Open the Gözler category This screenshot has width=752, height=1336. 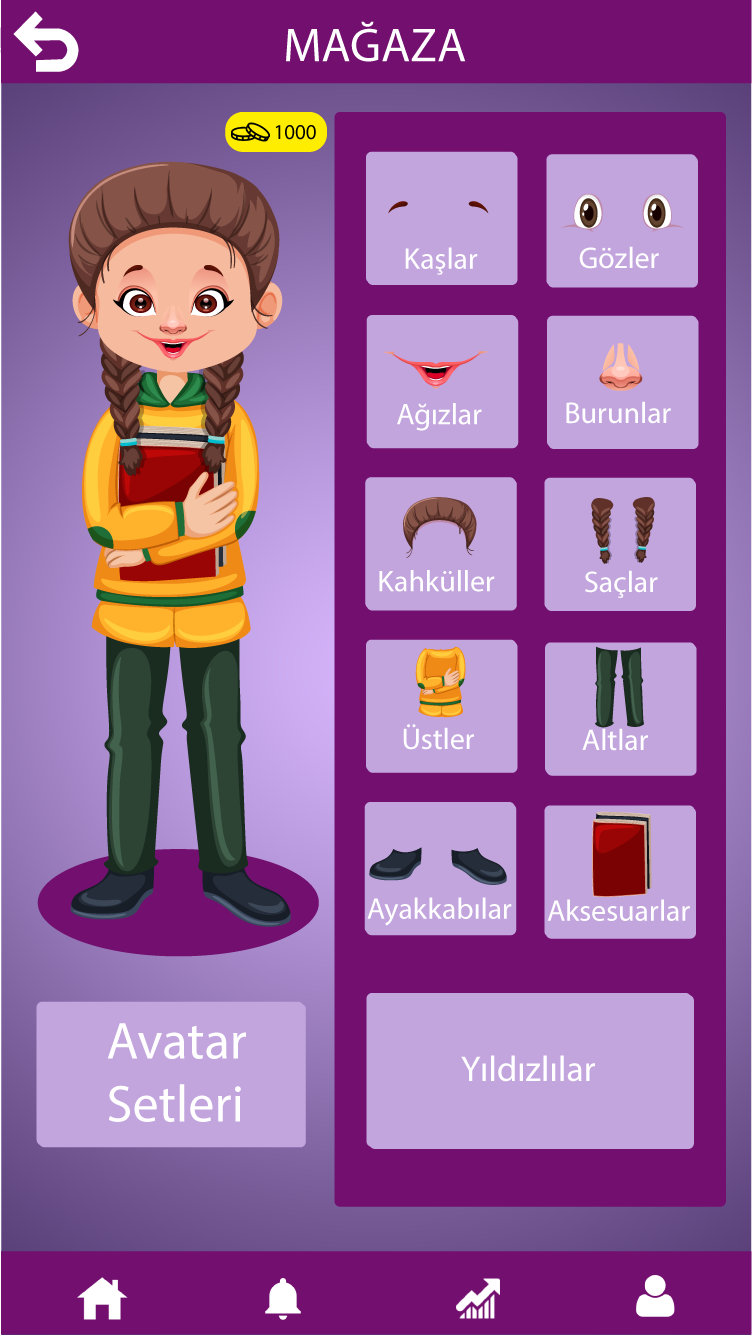coord(621,220)
